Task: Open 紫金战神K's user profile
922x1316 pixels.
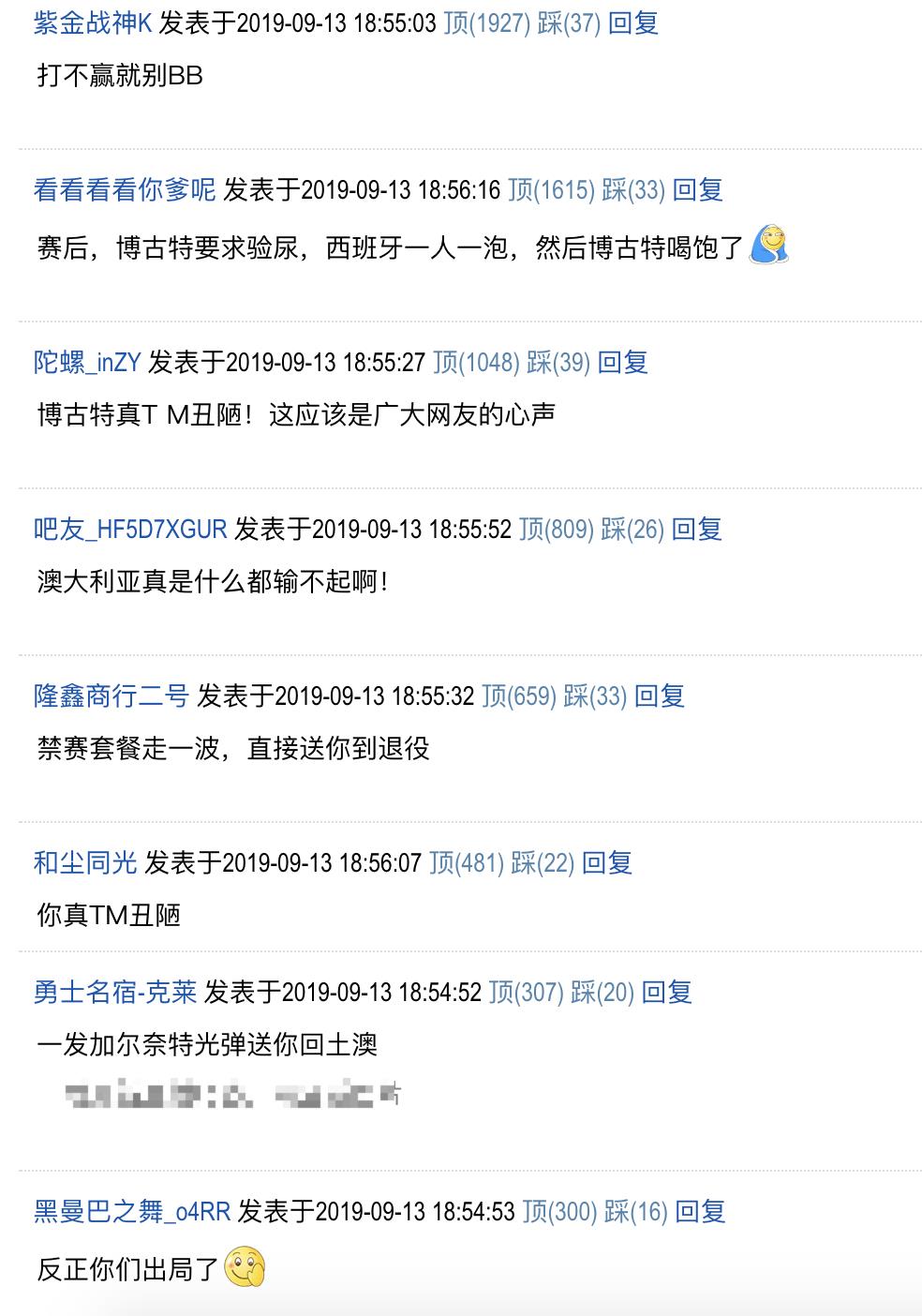Action: (x=92, y=23)
